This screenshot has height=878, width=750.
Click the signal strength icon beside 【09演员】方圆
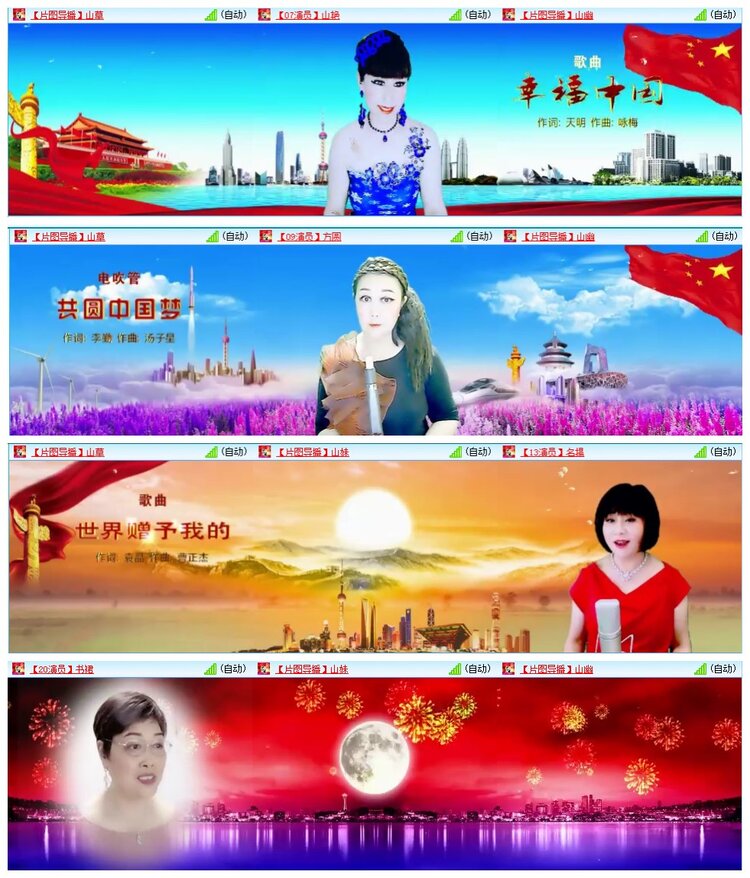[455, 235]
